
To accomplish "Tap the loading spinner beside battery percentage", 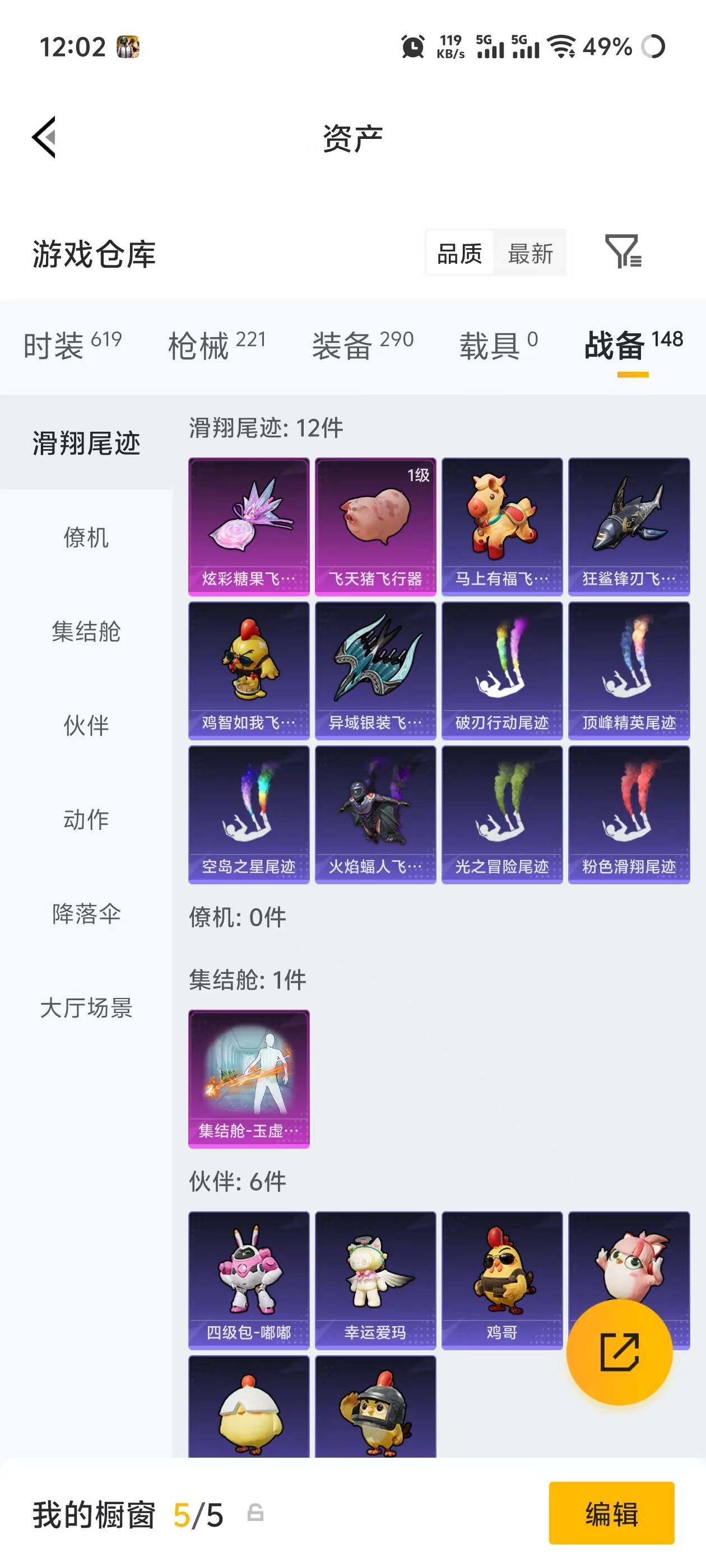I will tap(653, 48).
